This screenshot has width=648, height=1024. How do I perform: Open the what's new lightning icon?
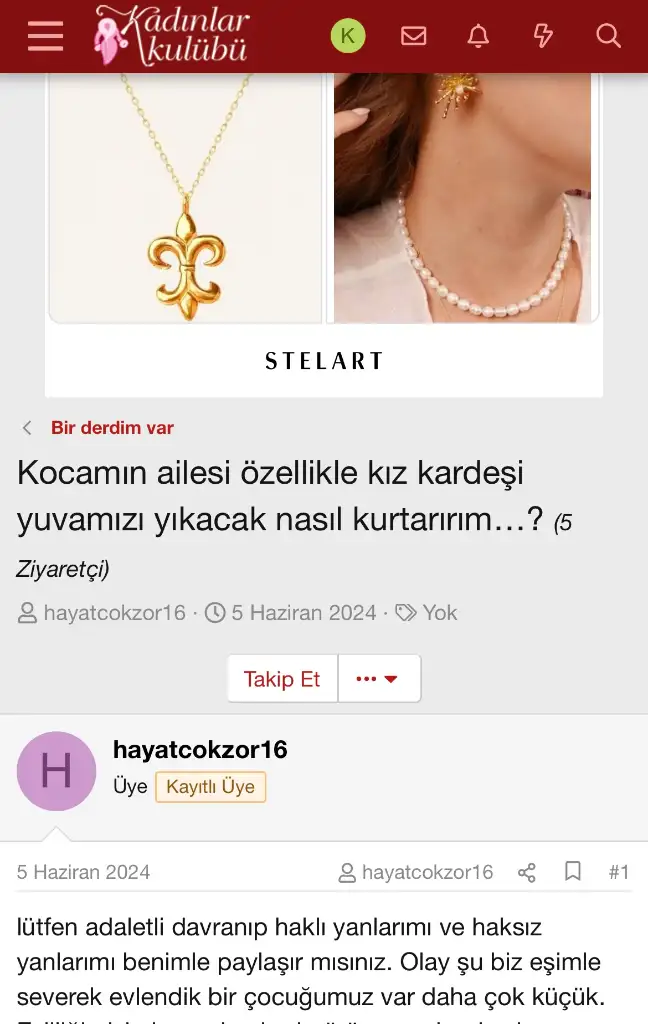[543, 36]
